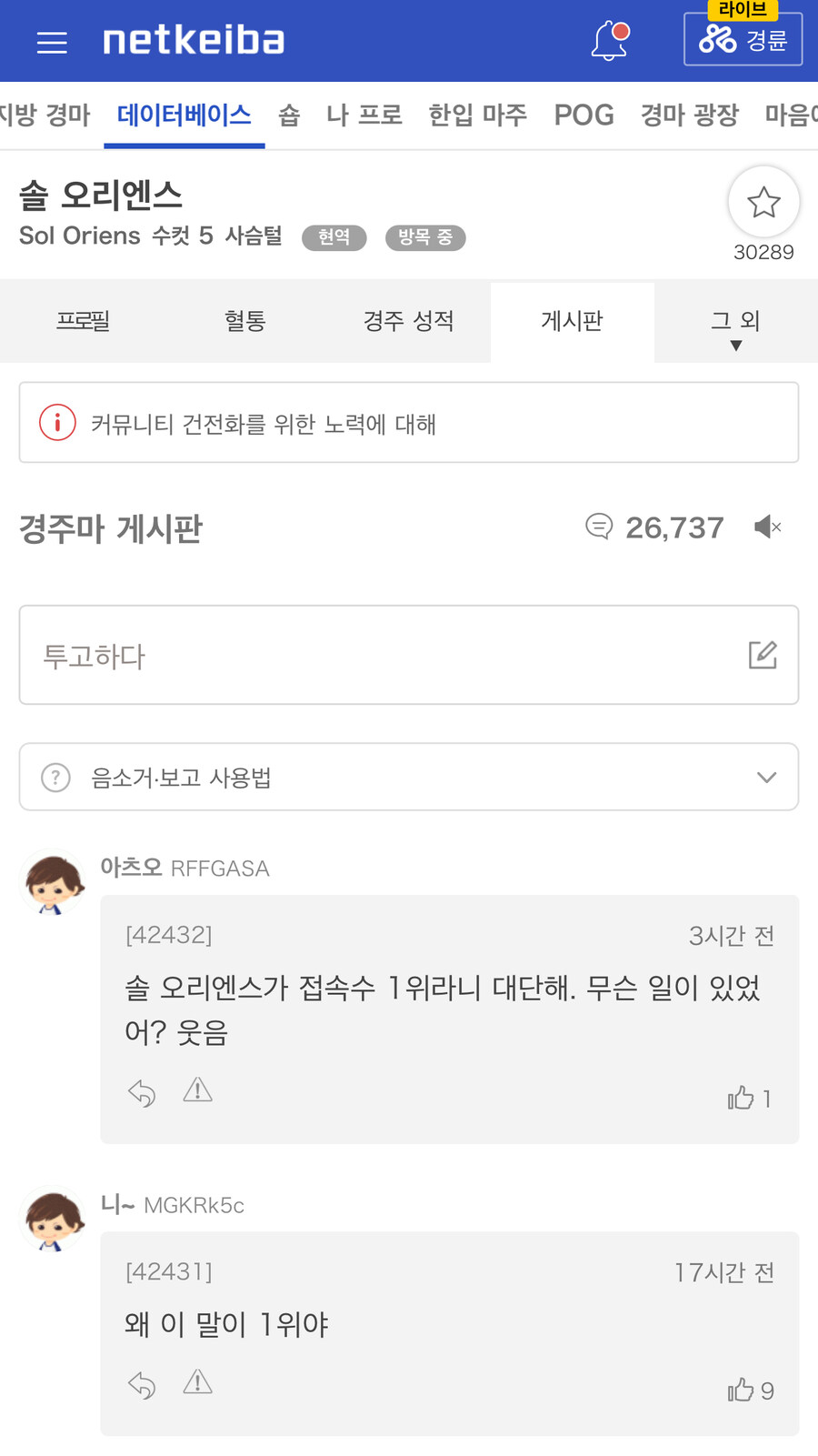The width and height of the screenshot is (818, 1456).
Task: Click the compose pencil icon in post box
Action: (x=764, y=653)
